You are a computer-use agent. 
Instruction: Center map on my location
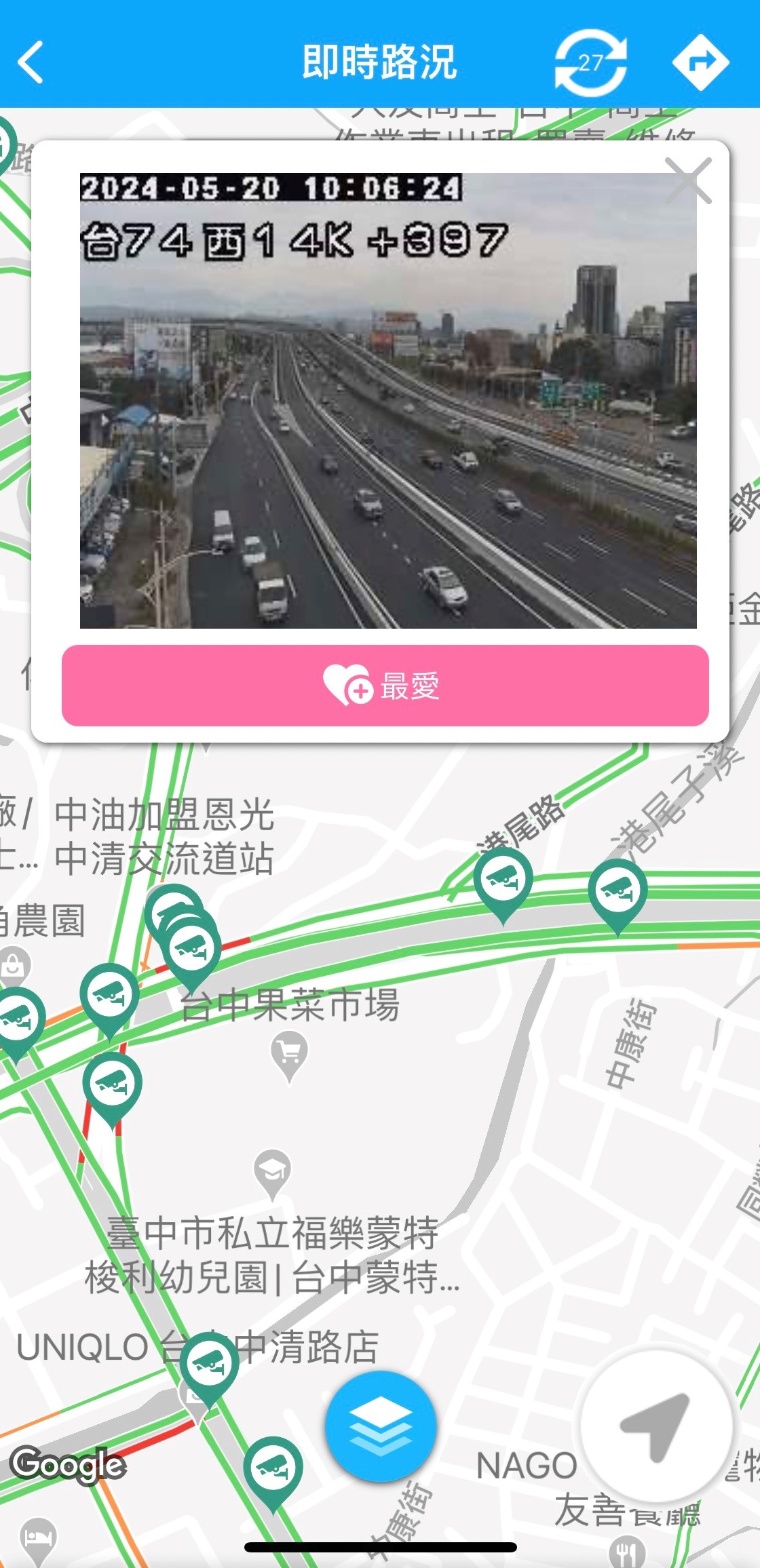click(x=656, y=1425)
